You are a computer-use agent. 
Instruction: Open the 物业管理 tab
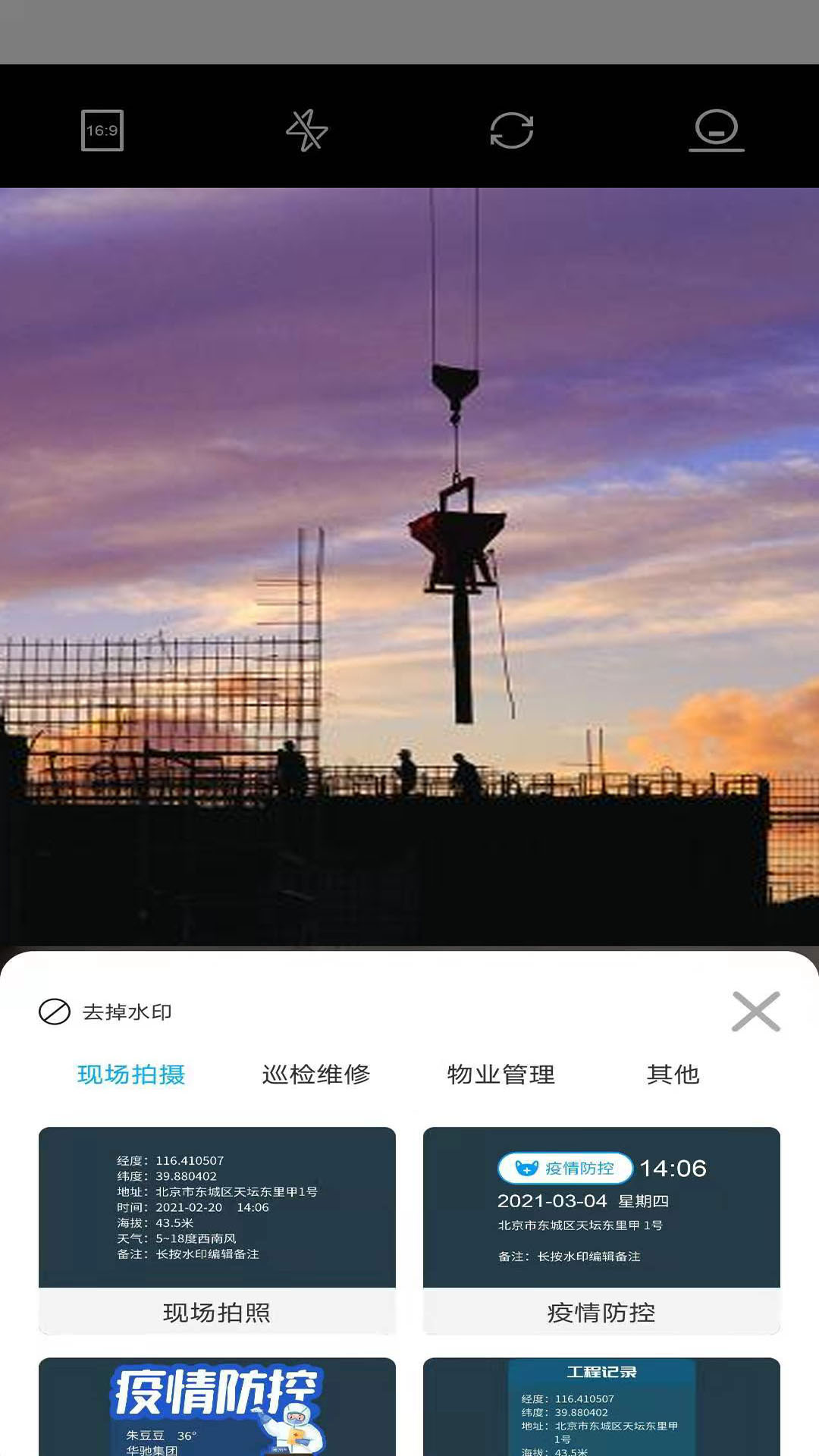pyautogui.click(x=501, y=1075)
